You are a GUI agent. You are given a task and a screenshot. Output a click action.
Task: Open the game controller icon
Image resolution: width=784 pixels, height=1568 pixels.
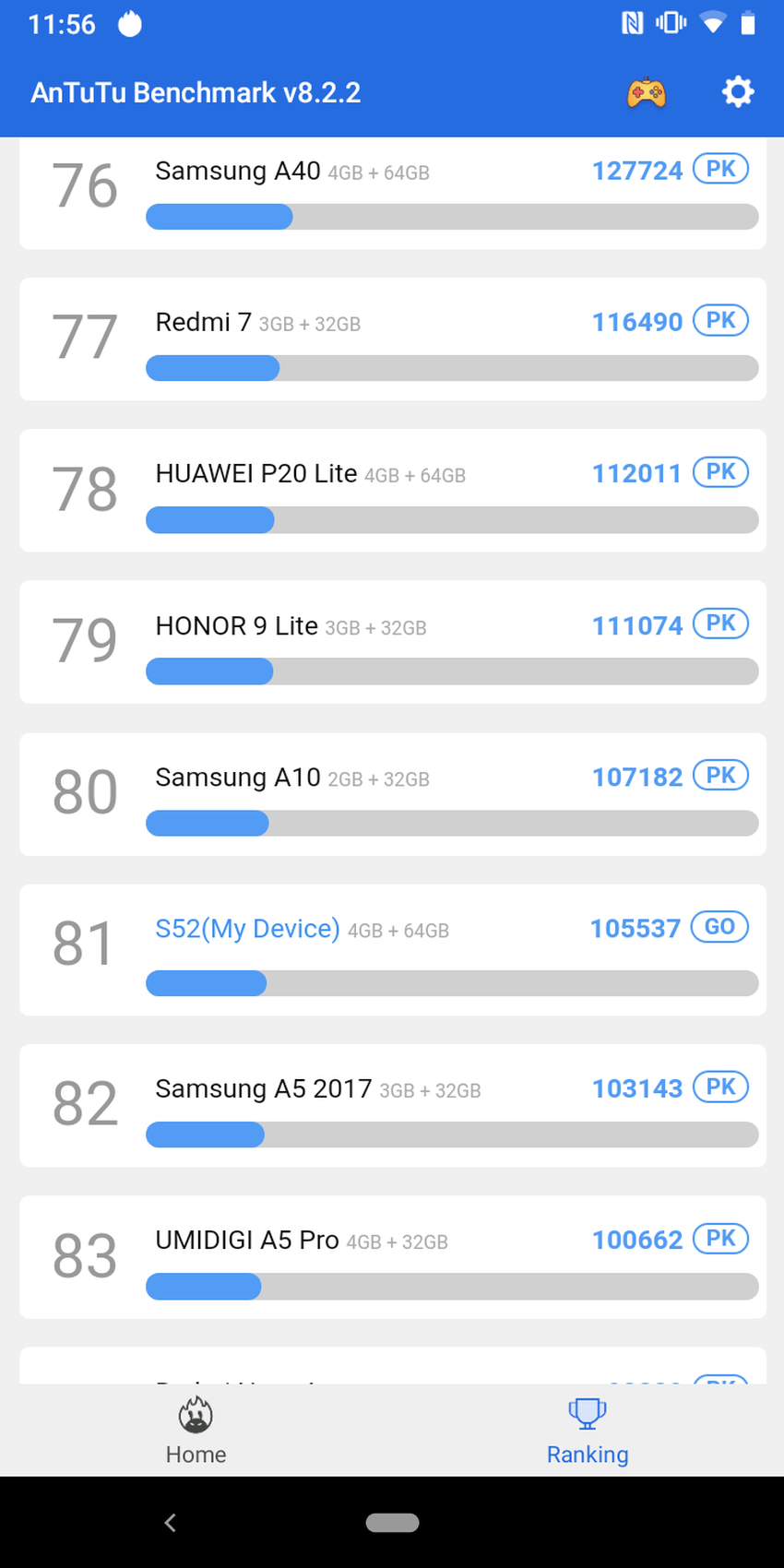click(x=647, y=92)
